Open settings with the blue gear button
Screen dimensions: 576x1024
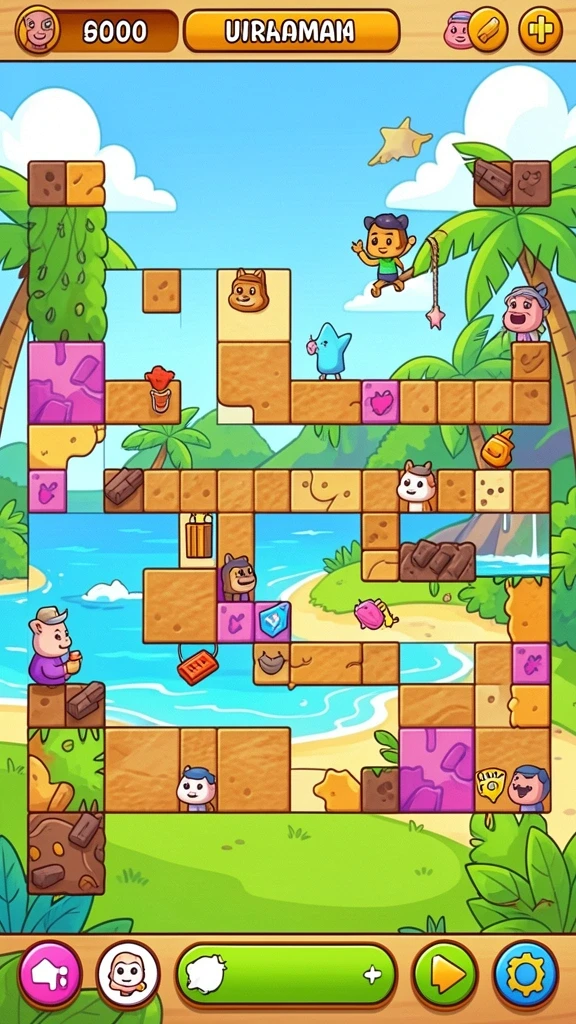coord(526,974)
